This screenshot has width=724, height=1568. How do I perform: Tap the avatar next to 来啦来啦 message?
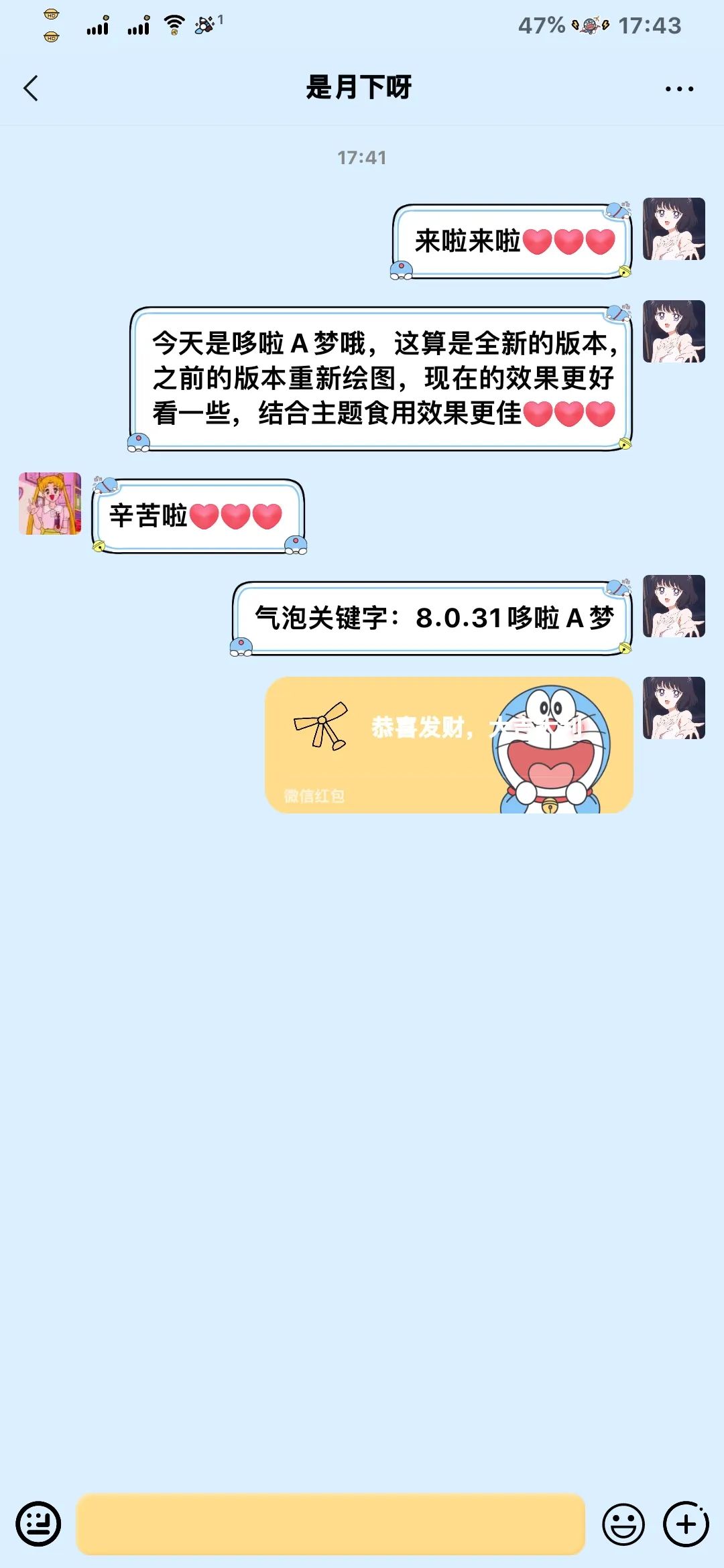674,229
